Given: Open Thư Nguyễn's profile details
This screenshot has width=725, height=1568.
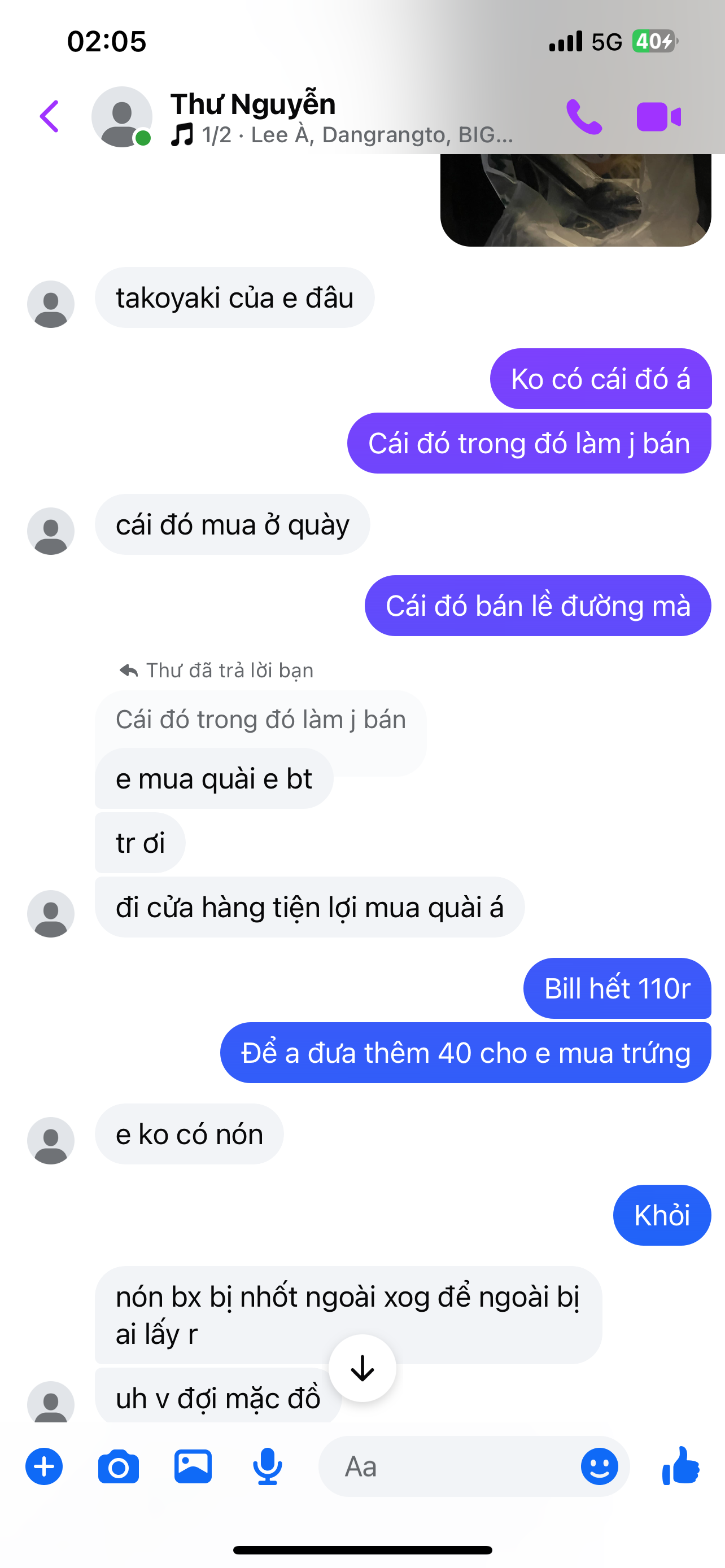Looking at the screenshot, I should tap(252, 104).
